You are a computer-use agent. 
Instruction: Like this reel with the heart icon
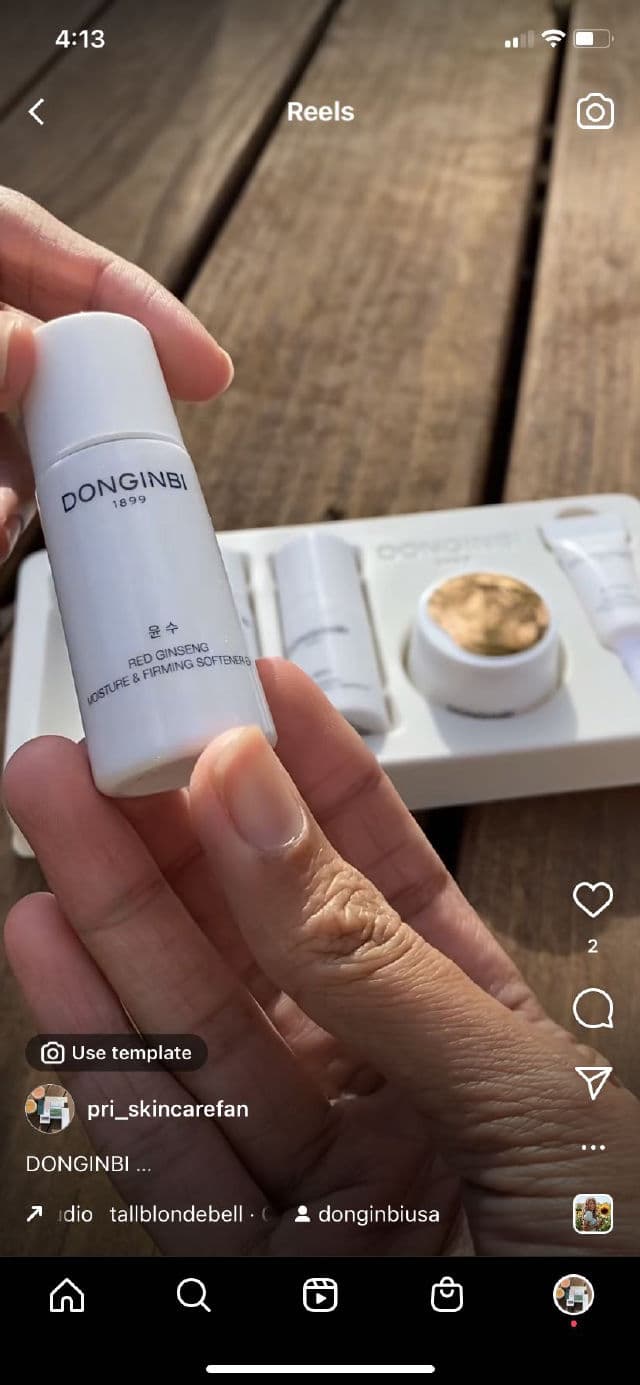click(592, 900)
